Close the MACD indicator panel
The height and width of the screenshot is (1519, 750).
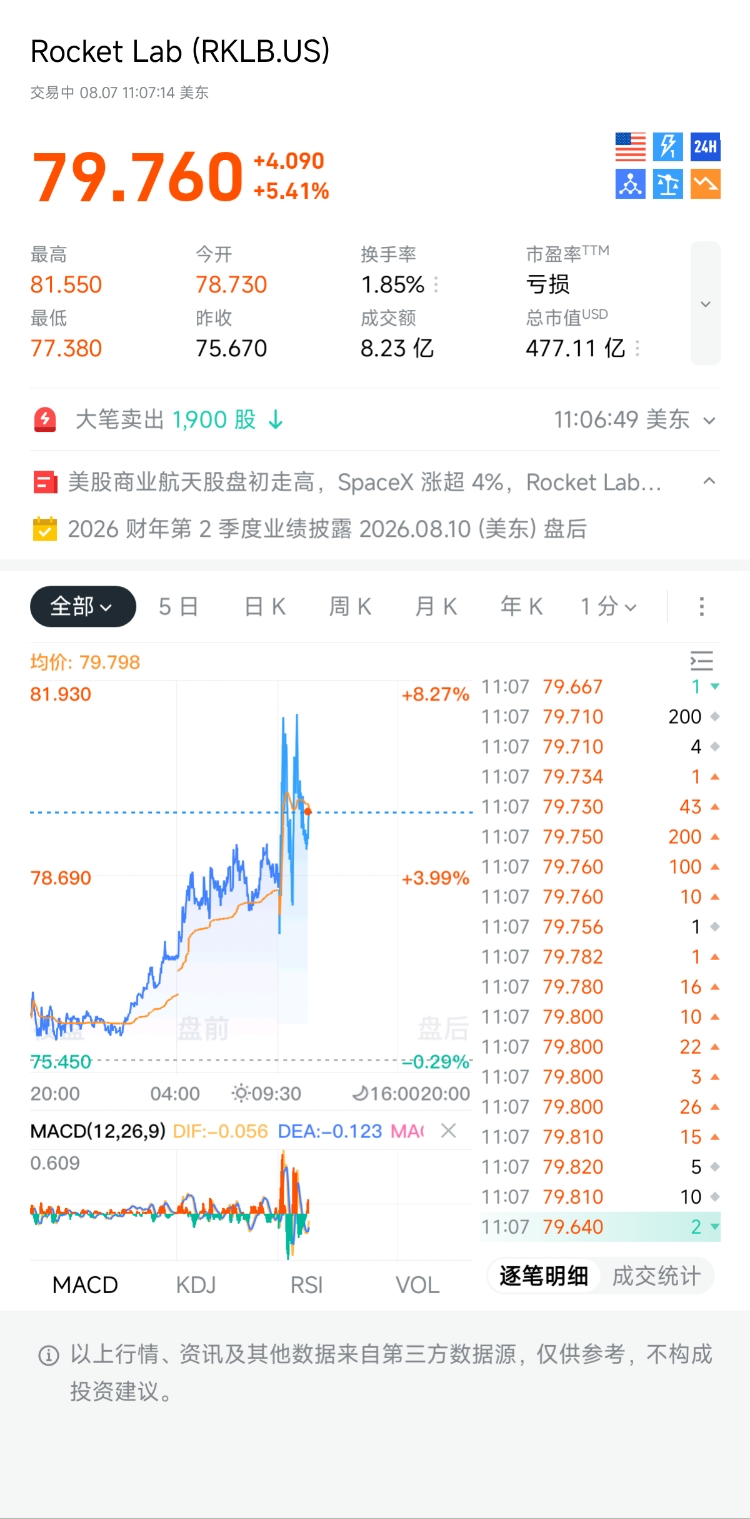449,1131
